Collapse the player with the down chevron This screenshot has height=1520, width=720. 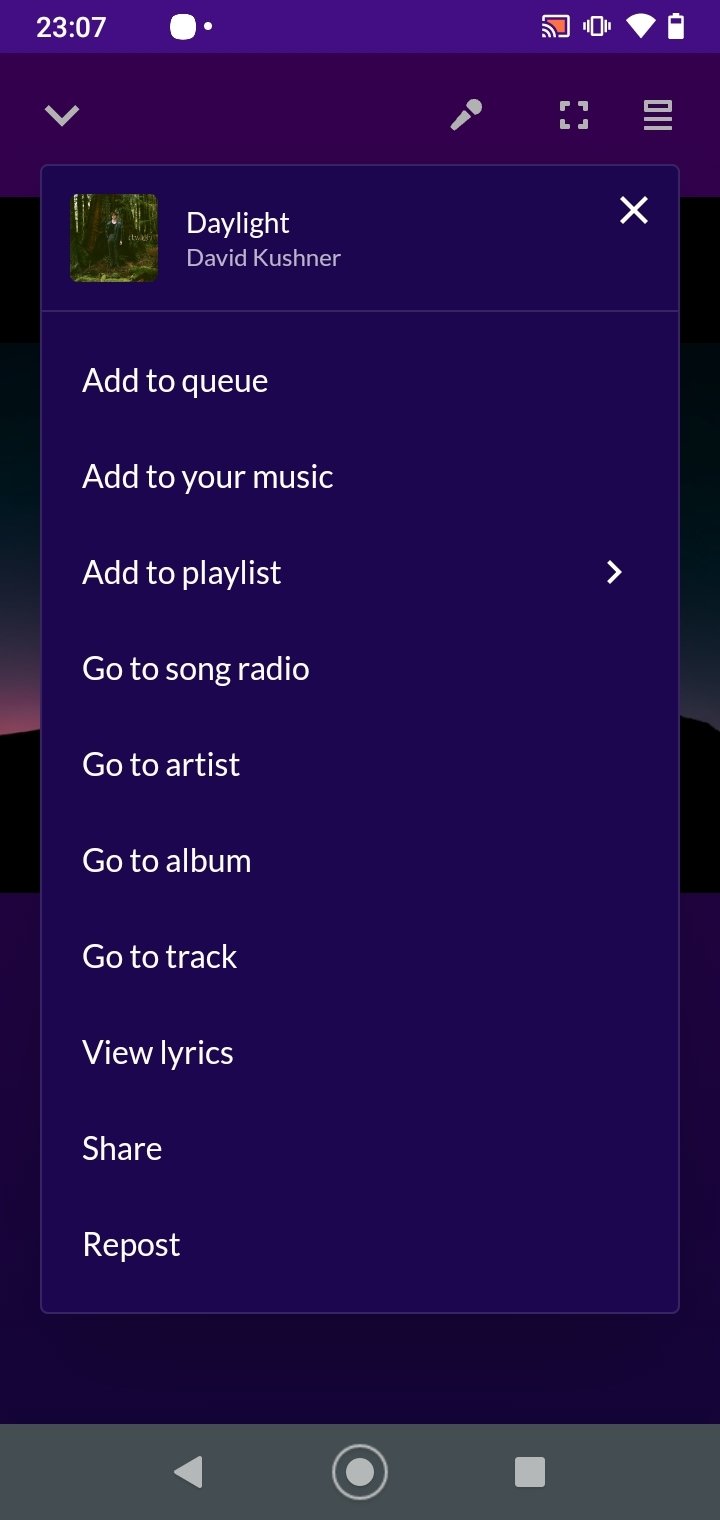62,116
